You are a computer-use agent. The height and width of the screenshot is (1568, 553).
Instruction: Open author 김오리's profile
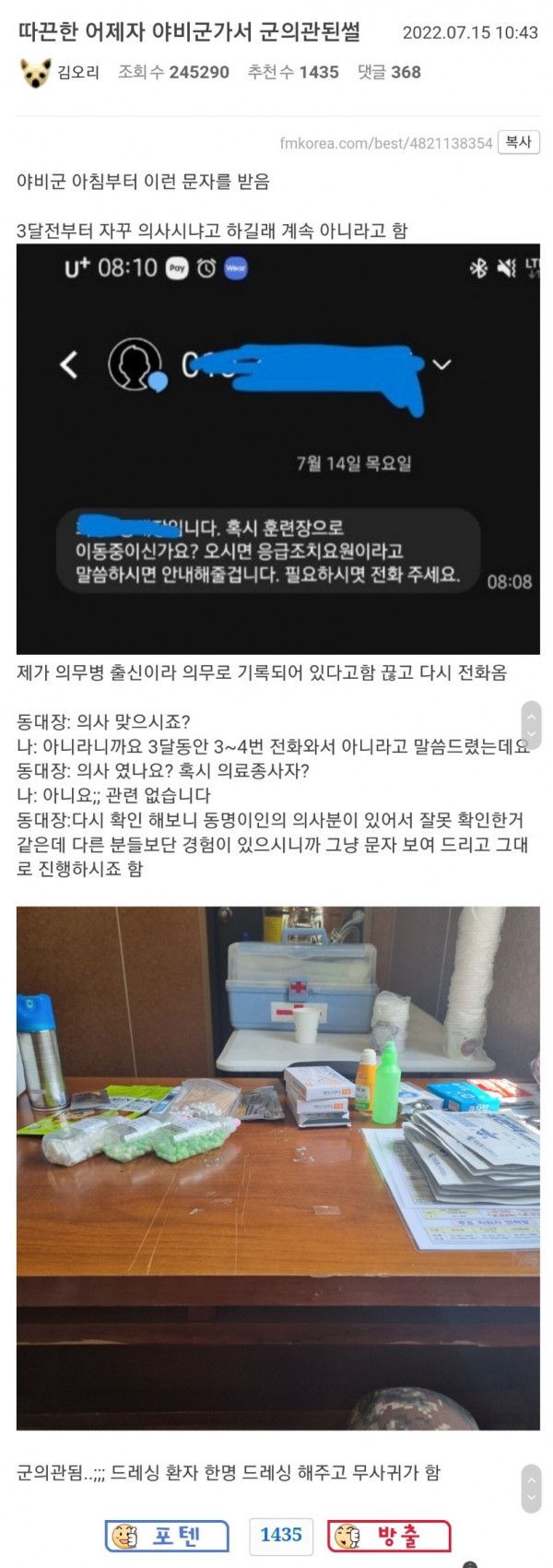pos(77,72)
